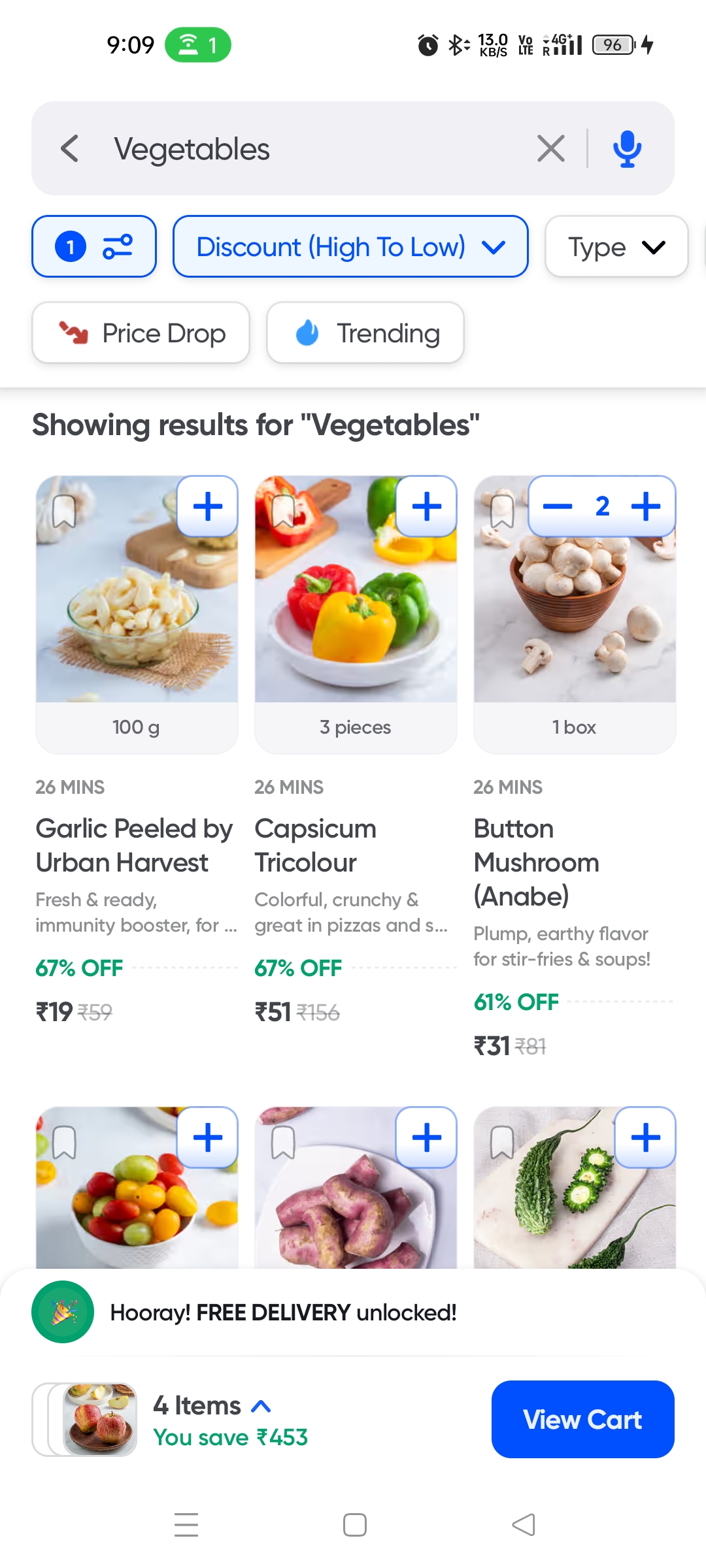Bookmark the Garlic Peeled by Urban Harvest product

click(x=65, y=513)
